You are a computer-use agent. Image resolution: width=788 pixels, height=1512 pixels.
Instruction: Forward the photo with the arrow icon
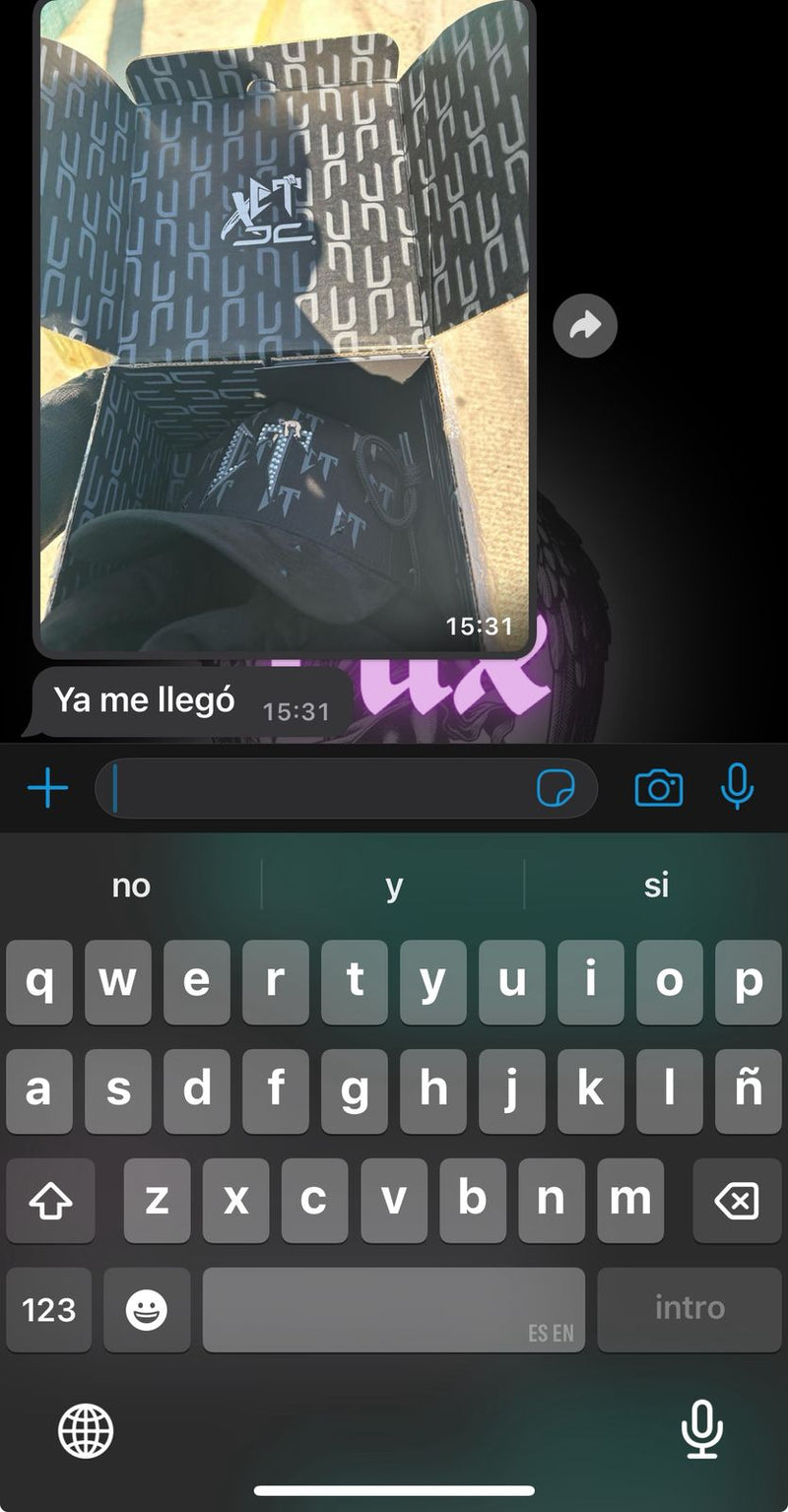point(585,325)
